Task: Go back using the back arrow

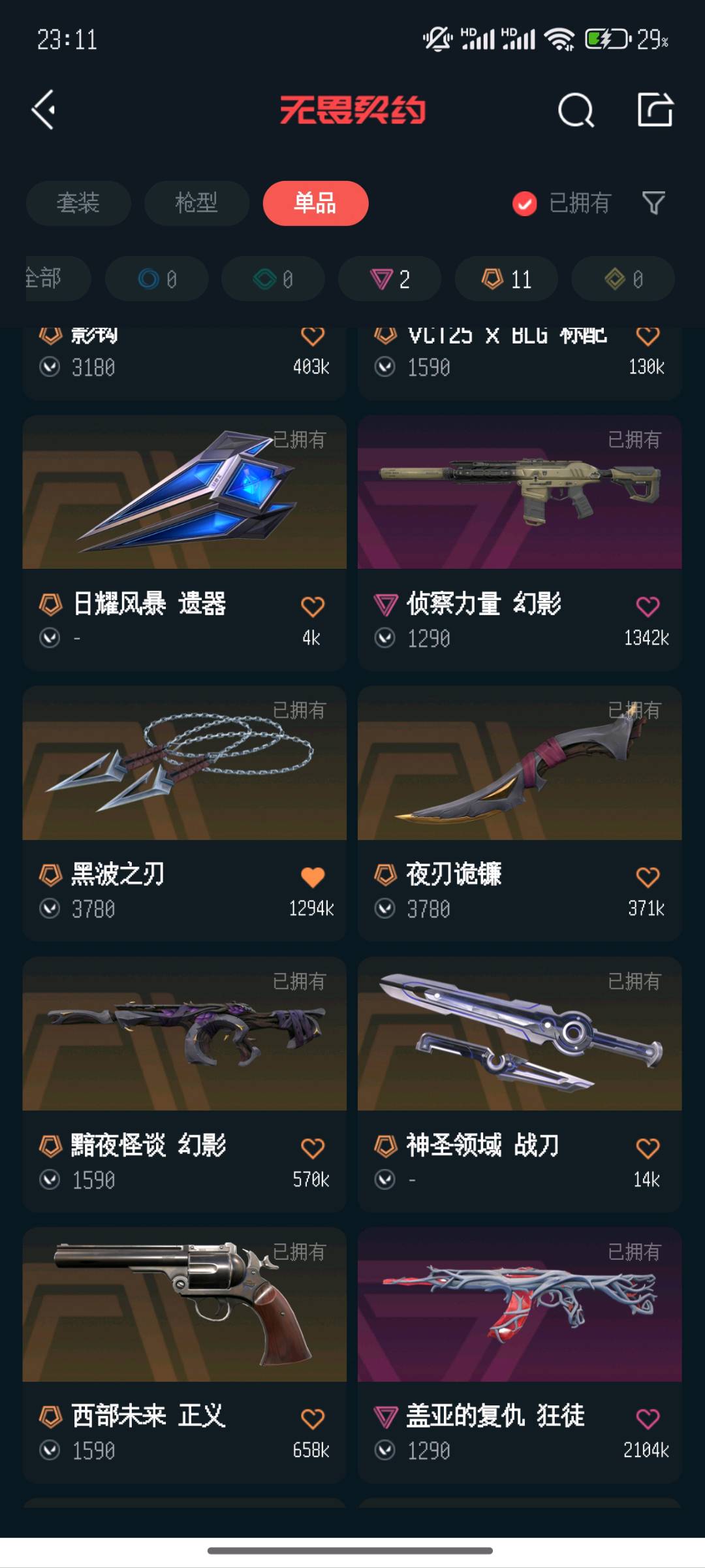Action: click(x=44, y=110)
